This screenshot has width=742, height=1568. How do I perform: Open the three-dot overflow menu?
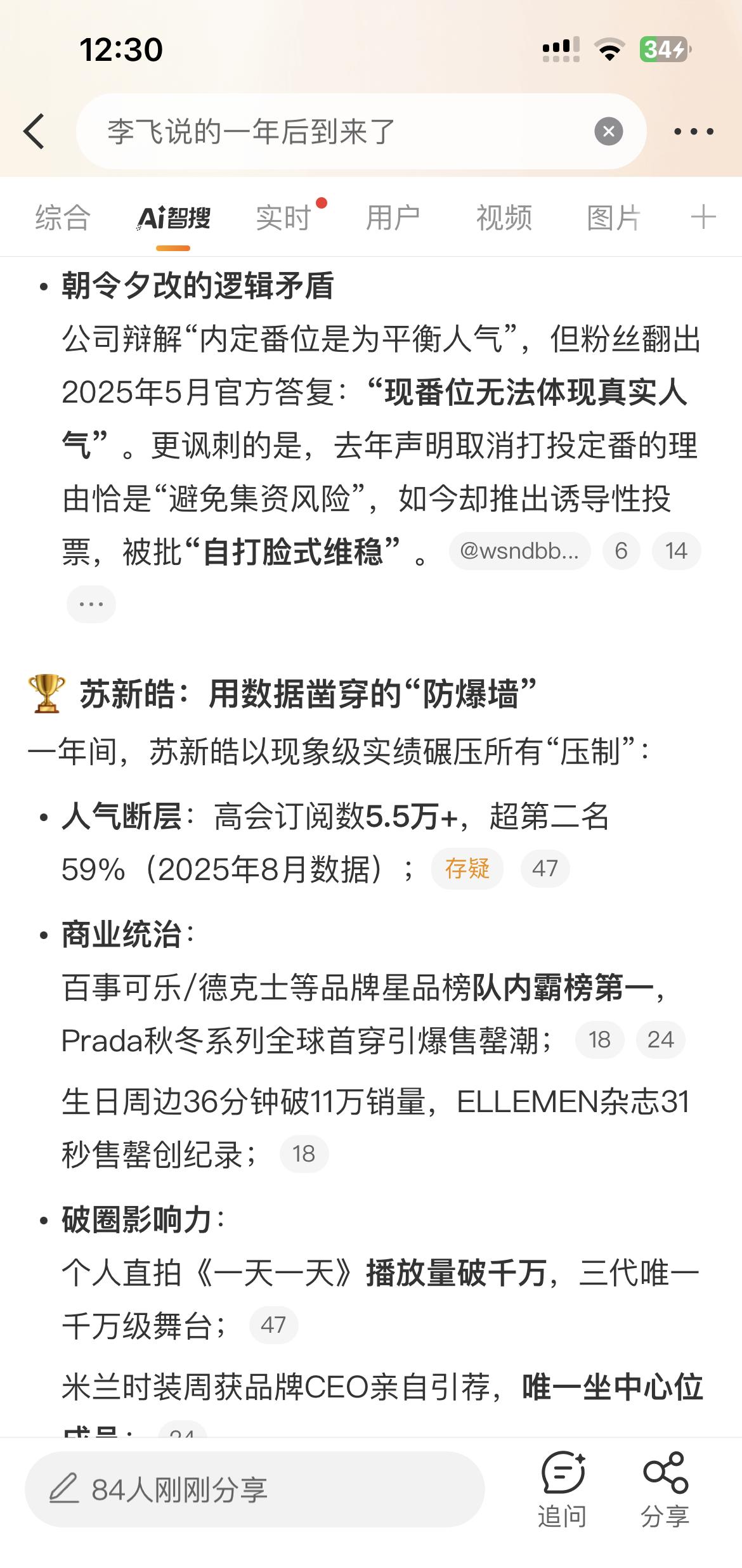(693, 132)
